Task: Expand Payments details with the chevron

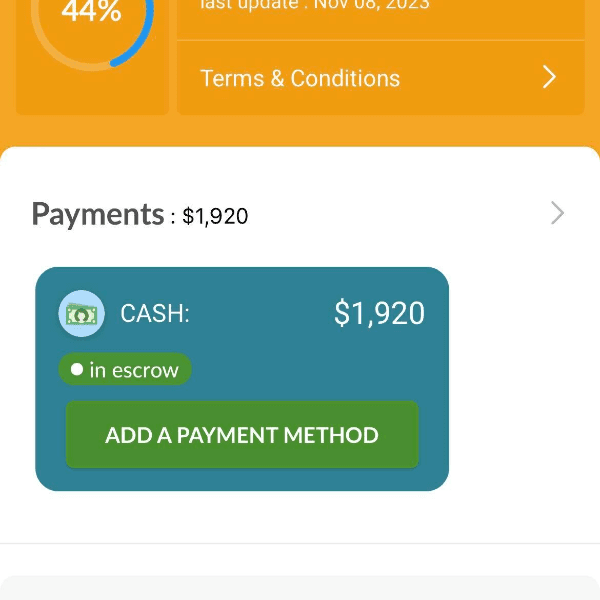Action: [557, 213]
